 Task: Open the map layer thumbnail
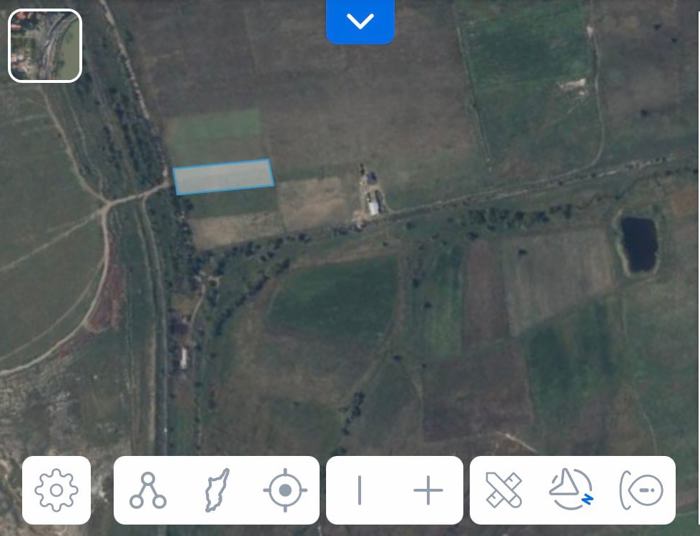tap(45, 45)
